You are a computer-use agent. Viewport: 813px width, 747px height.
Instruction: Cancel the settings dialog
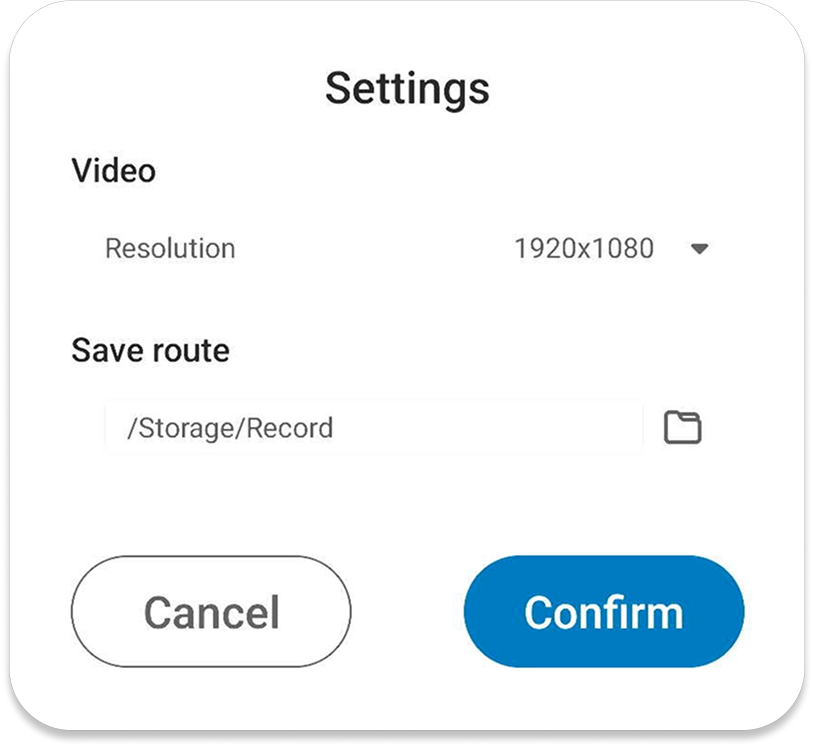(211, 611)
